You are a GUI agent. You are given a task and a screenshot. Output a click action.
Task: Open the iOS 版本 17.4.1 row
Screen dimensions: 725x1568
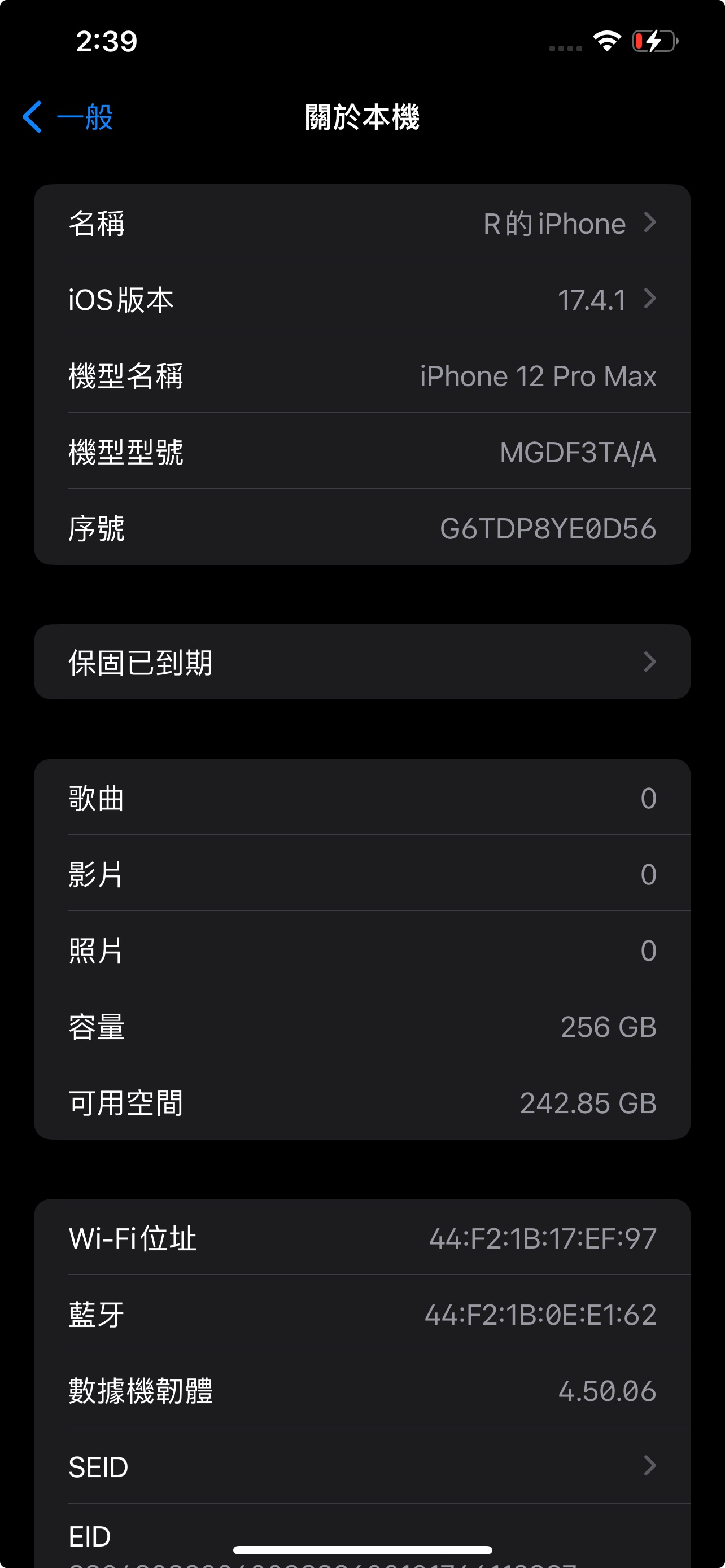[x=362, y=299]
